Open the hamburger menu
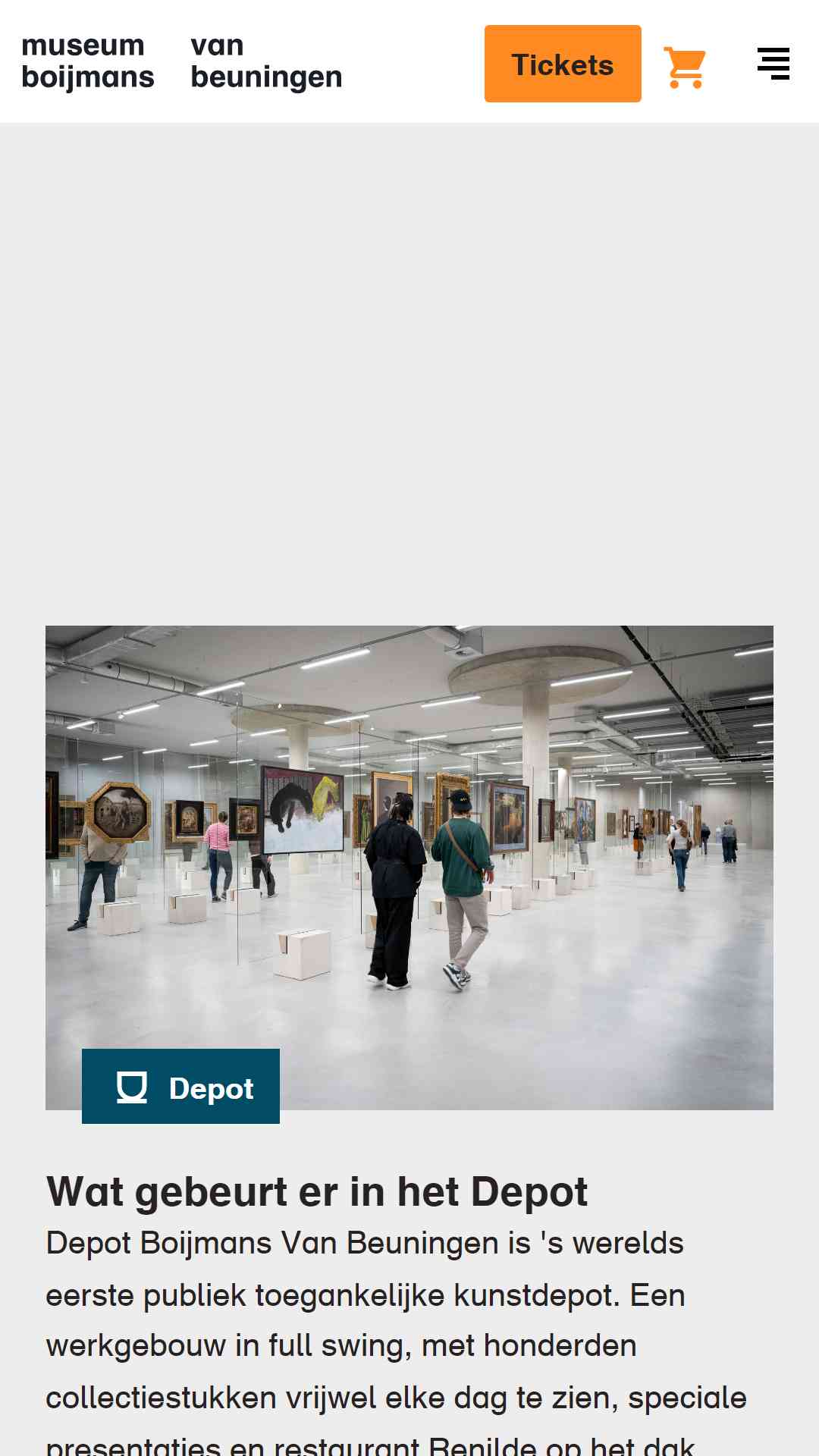Screen dimensions: 819x1456 pos(773,64)
